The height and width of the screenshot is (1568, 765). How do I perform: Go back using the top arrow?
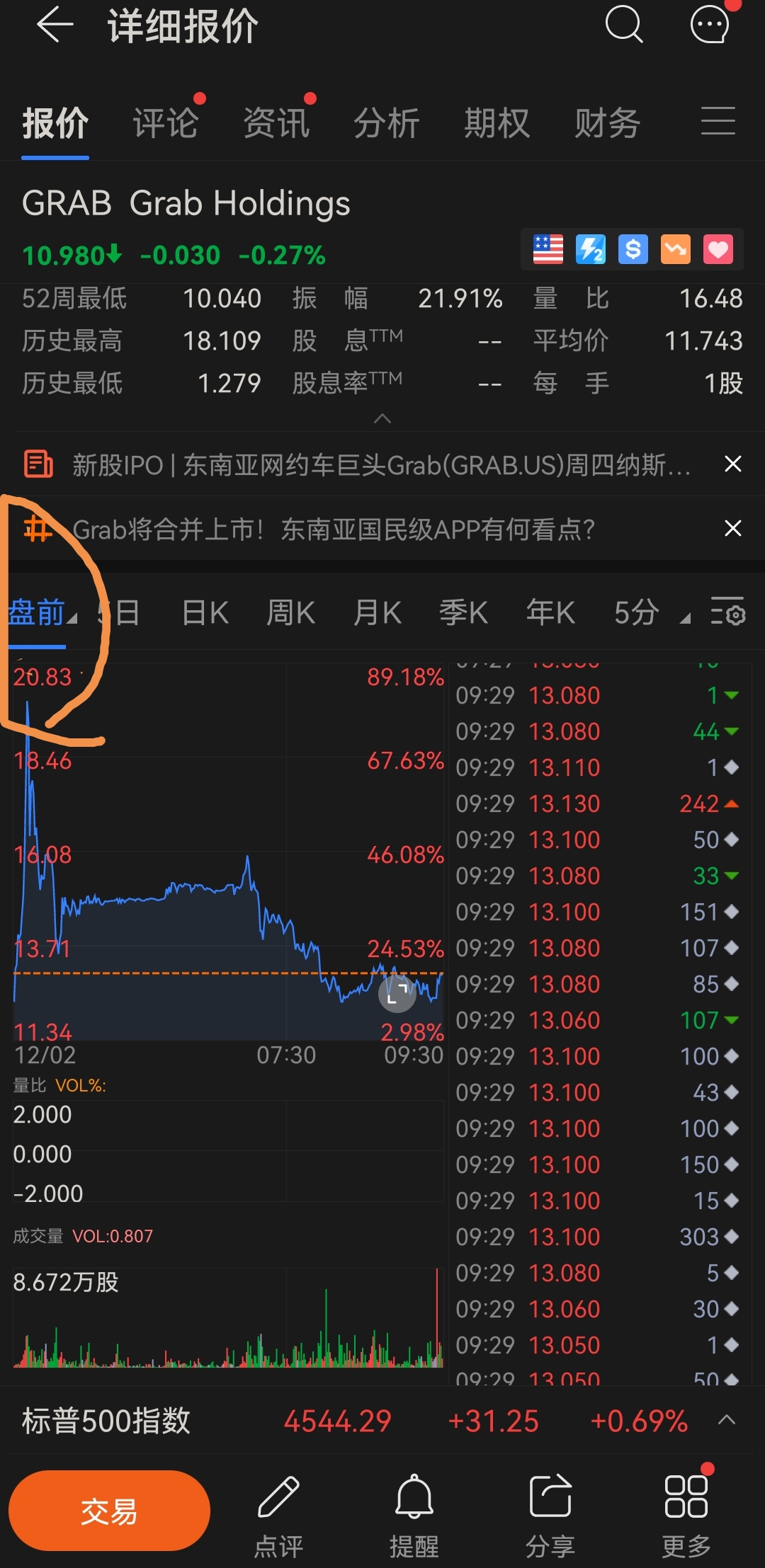click(55, 25)
